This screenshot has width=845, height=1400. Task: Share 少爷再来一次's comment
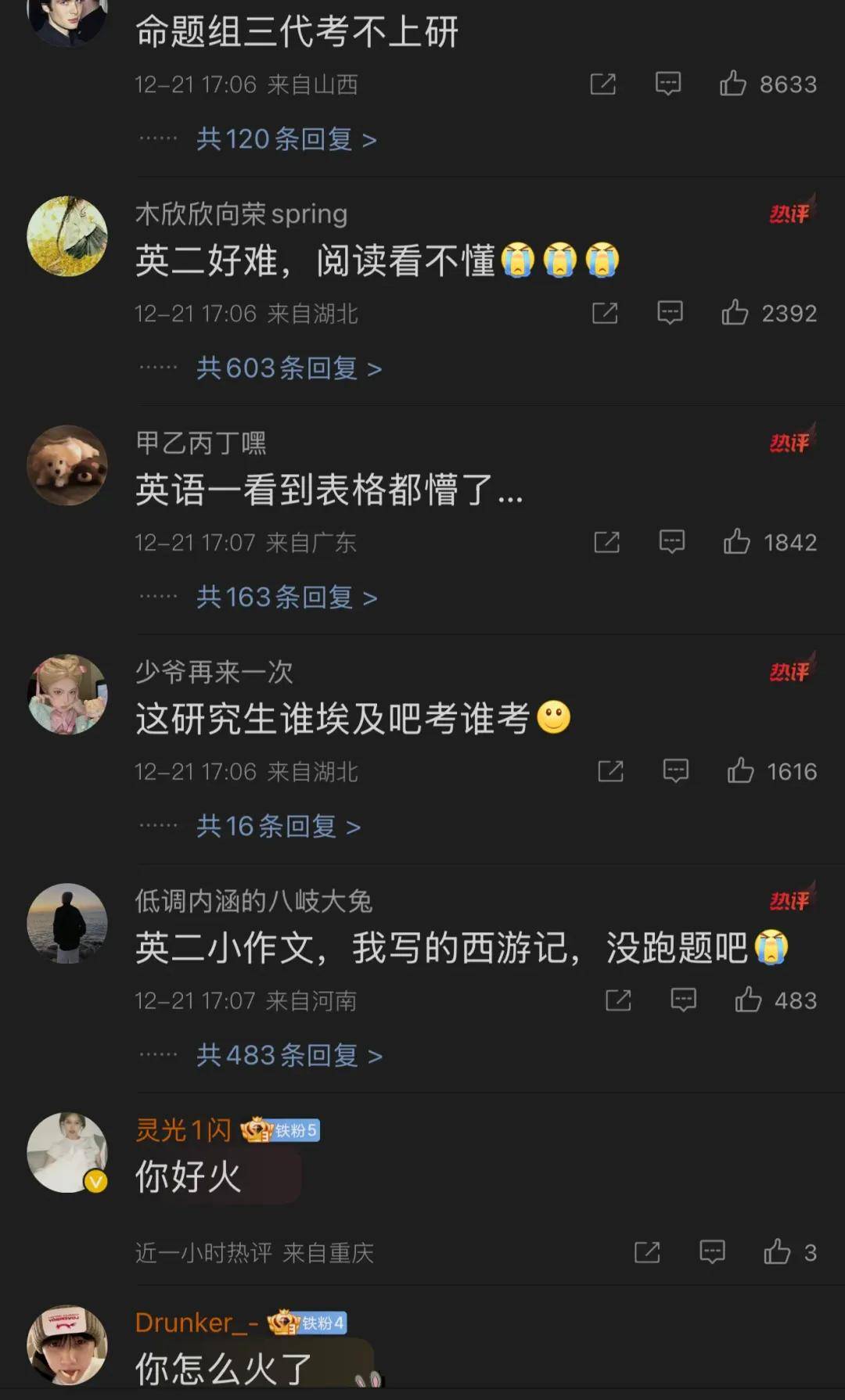pos(610,771)
